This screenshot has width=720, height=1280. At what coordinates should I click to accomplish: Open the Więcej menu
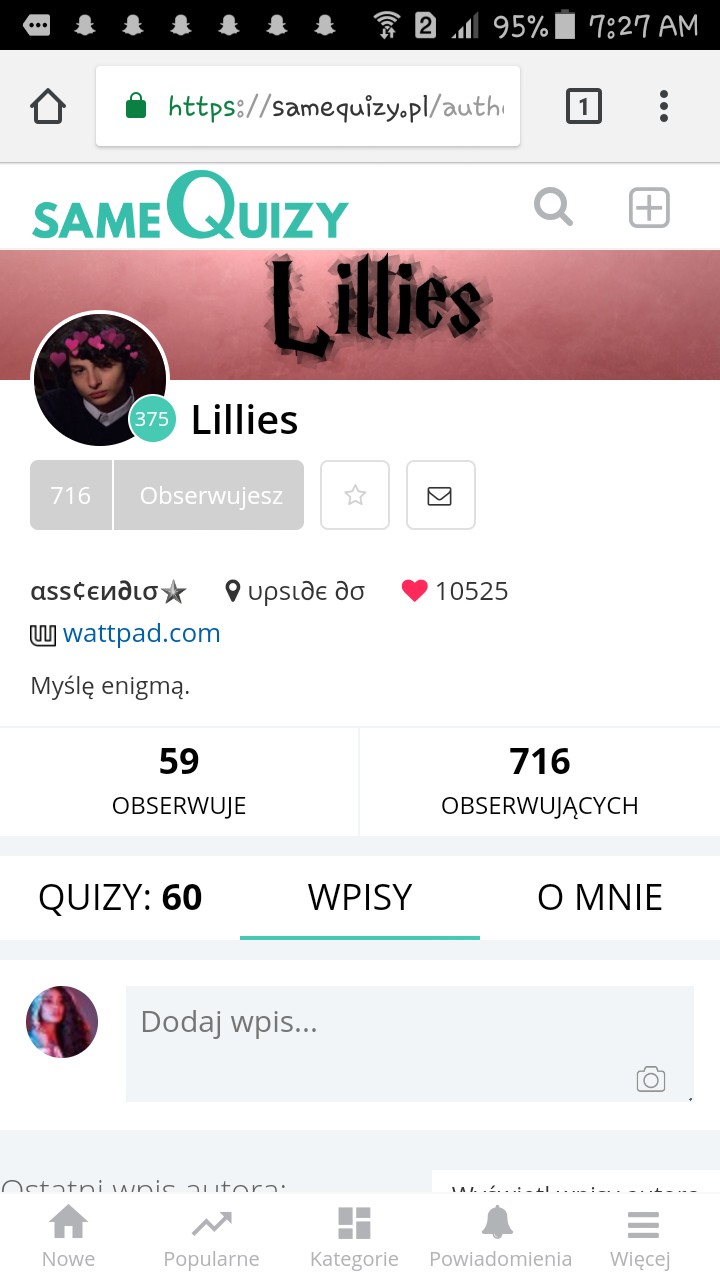640,1237
